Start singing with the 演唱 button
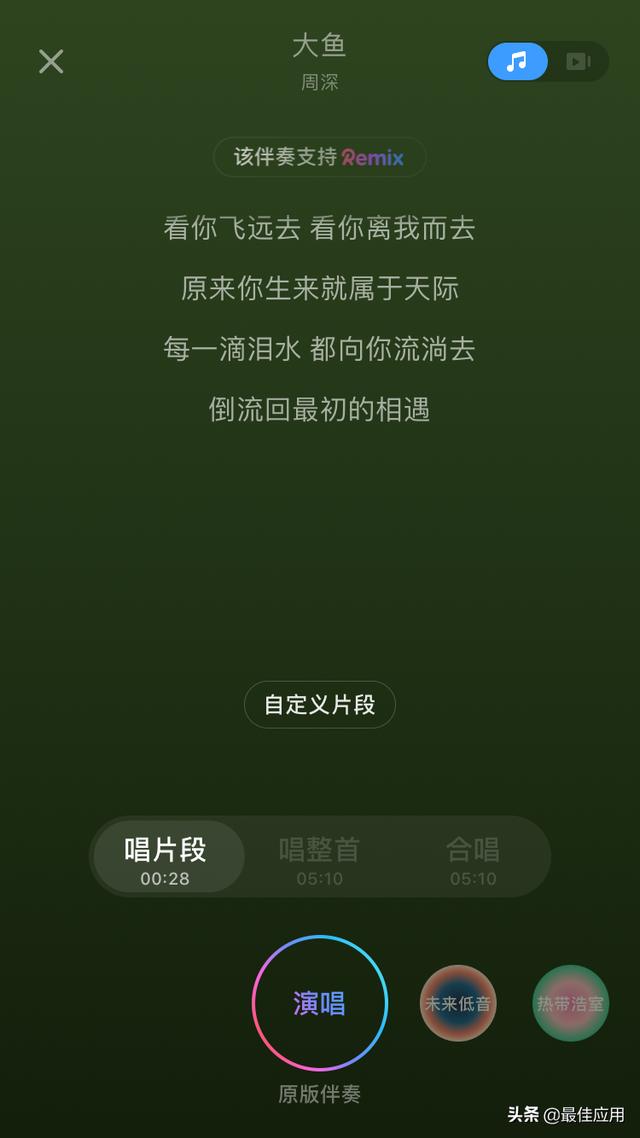The image size is (640, 1138). pyautogui.click(x=319, y=1003)
